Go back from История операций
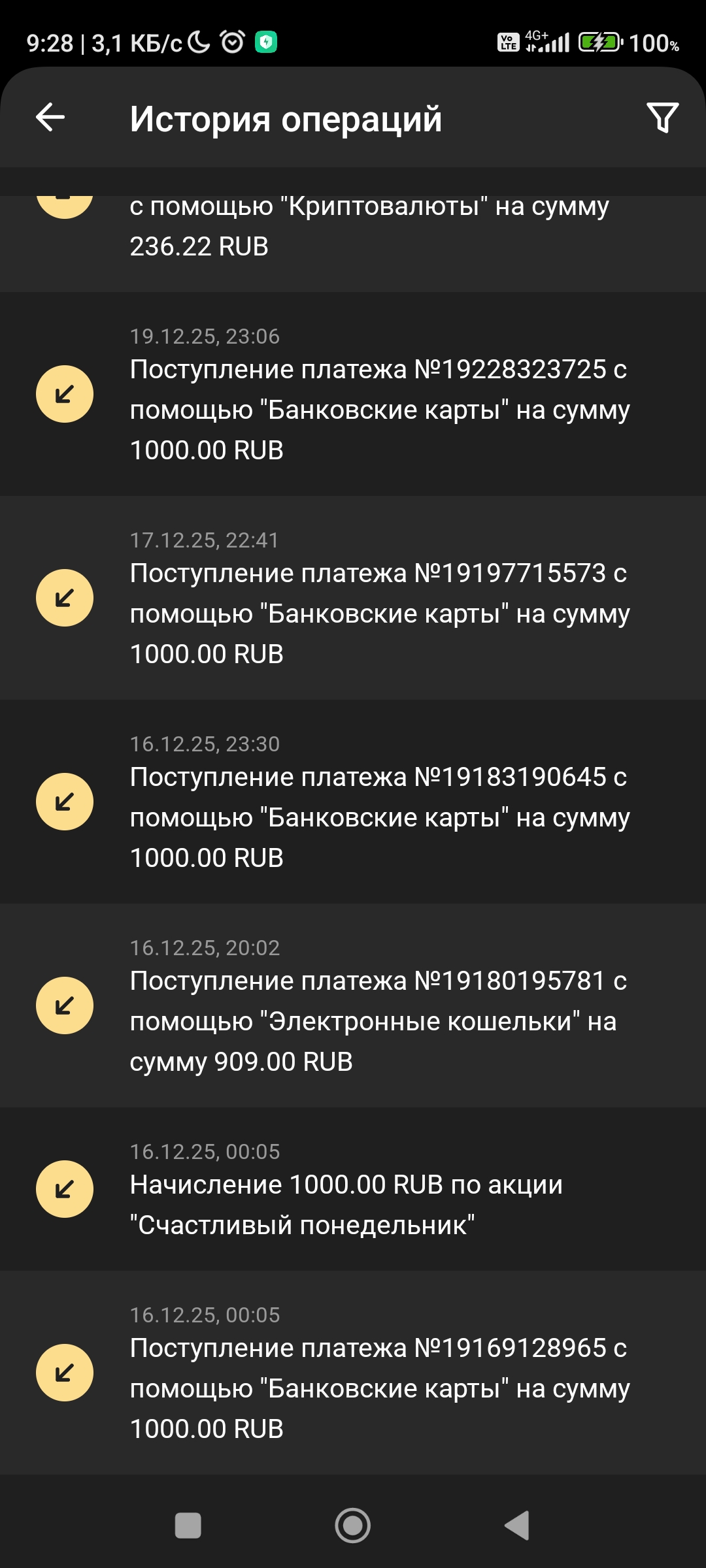The height and width of the screenshot is (1568, 706). coord(50,118)
